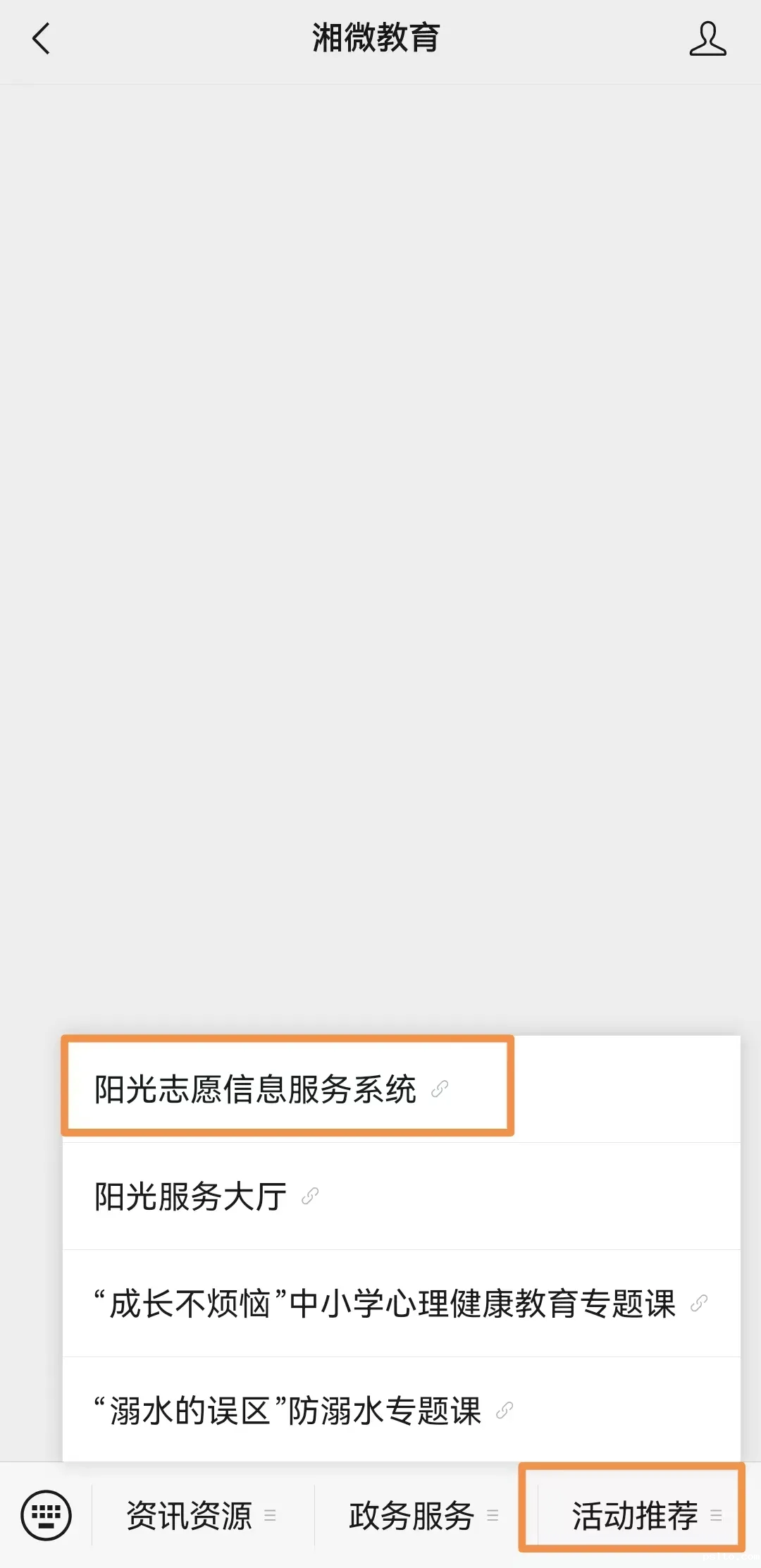
Task: Expand the 资讯资源 menu
Action: [x=201, y=1515]
